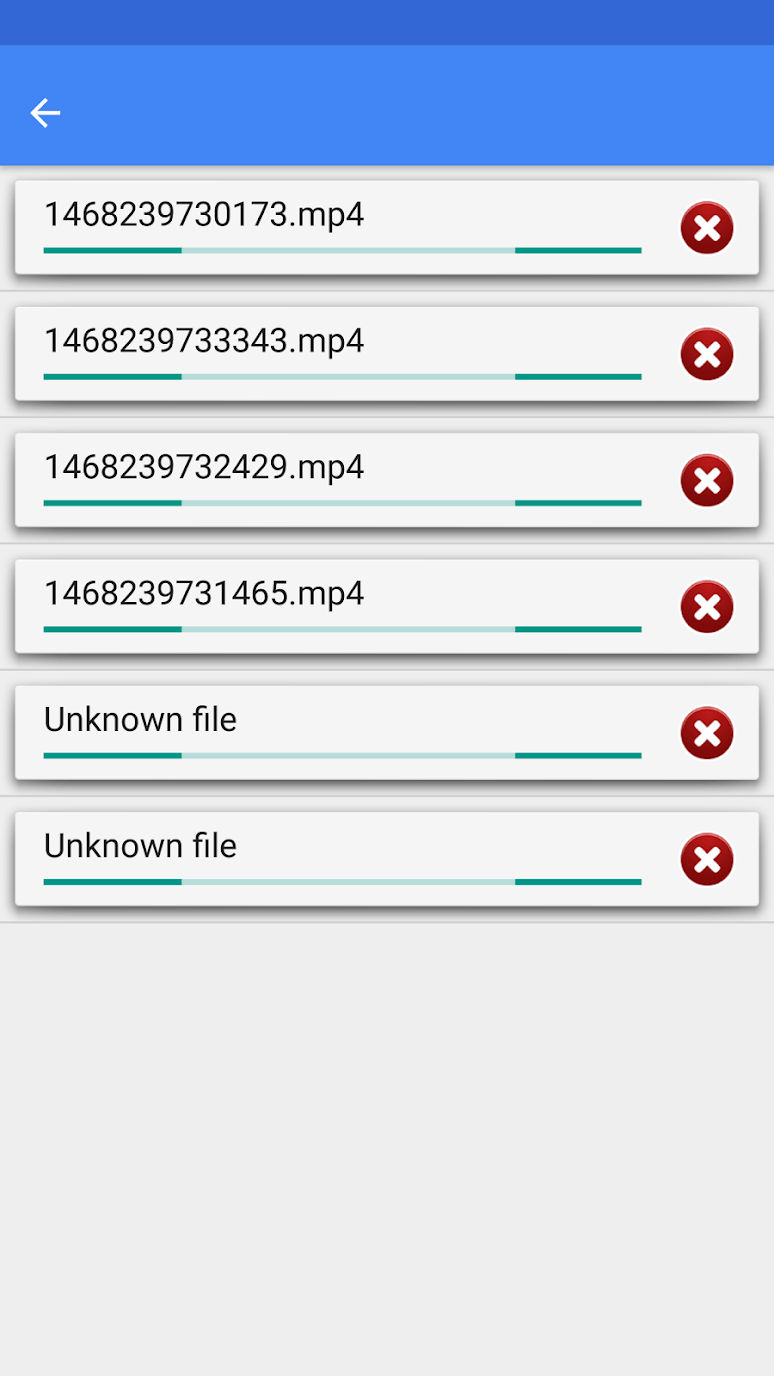Remove 1468239733343.mp4 with its red X

pyautogui.click(x=707, y=354)
